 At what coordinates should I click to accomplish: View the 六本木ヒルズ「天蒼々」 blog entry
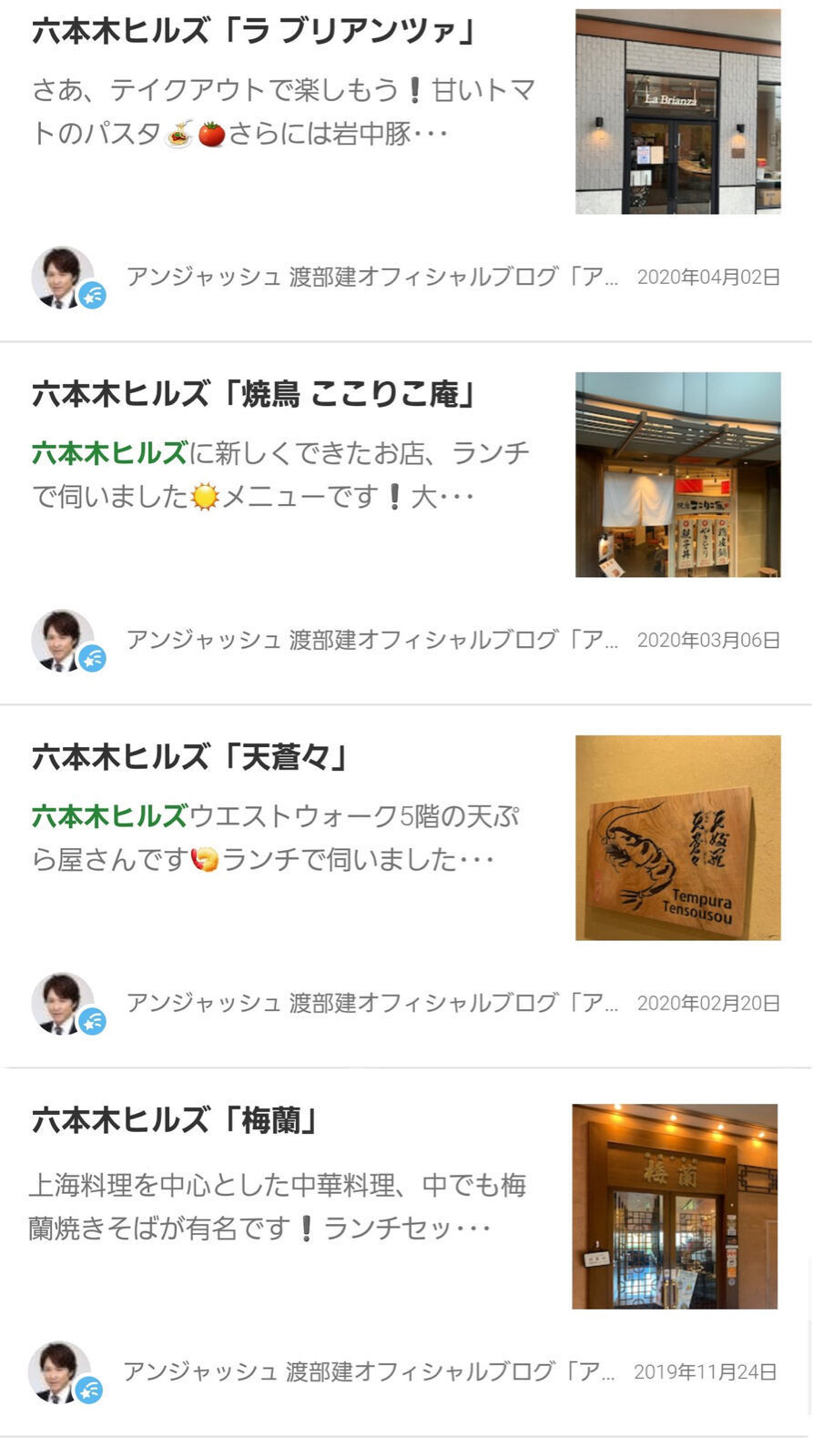191,757
